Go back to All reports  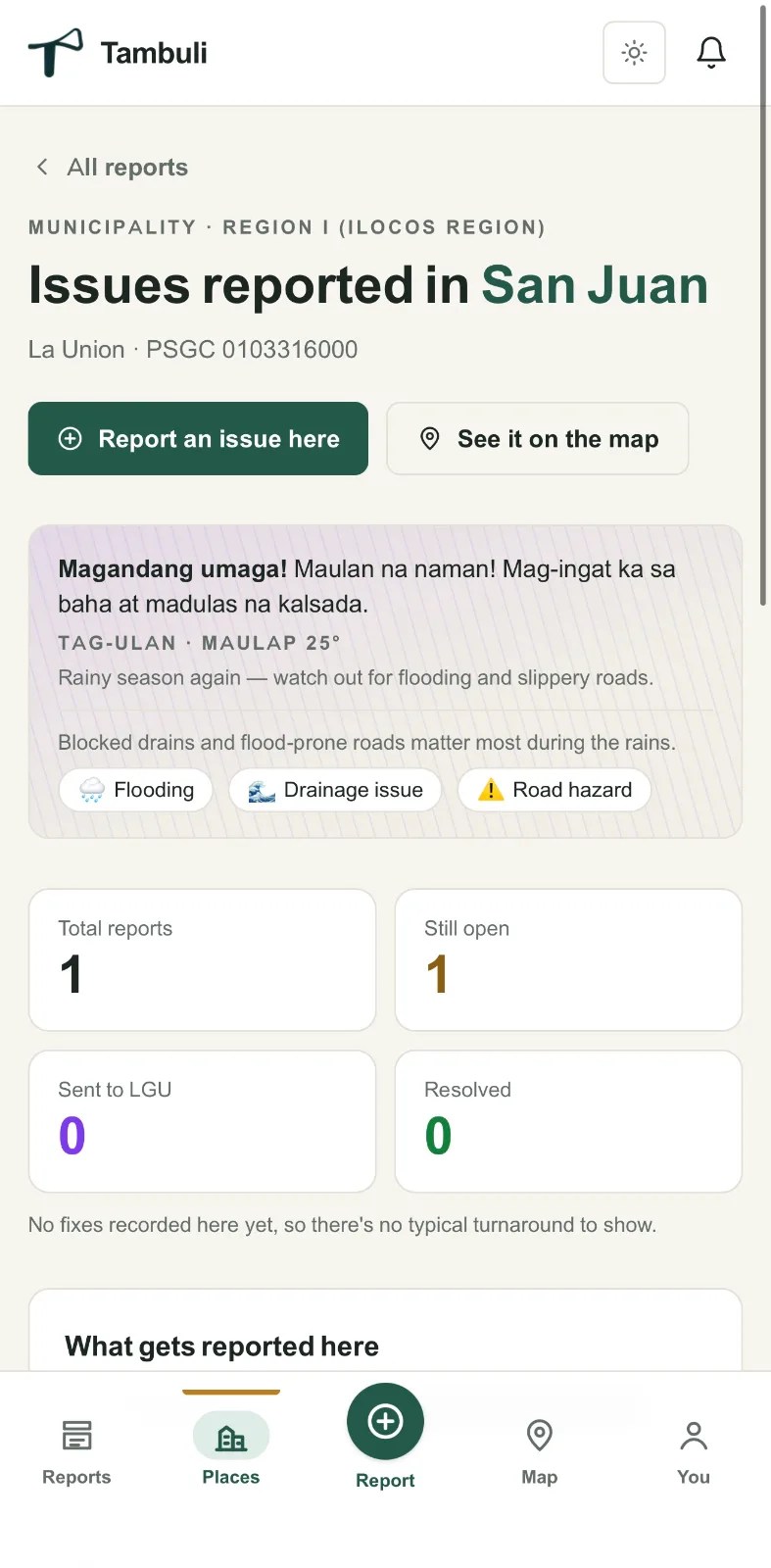point(110,168)
